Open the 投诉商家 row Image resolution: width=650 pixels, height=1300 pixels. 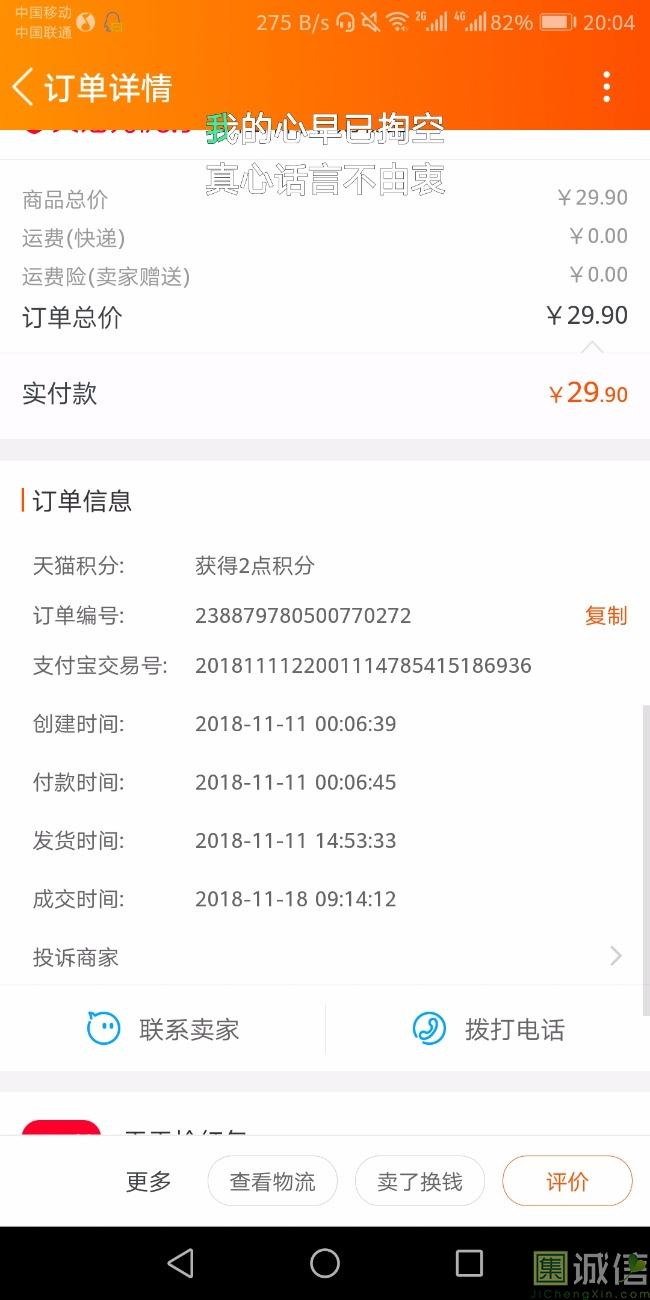pyautogui.click(x=325, y=957)
